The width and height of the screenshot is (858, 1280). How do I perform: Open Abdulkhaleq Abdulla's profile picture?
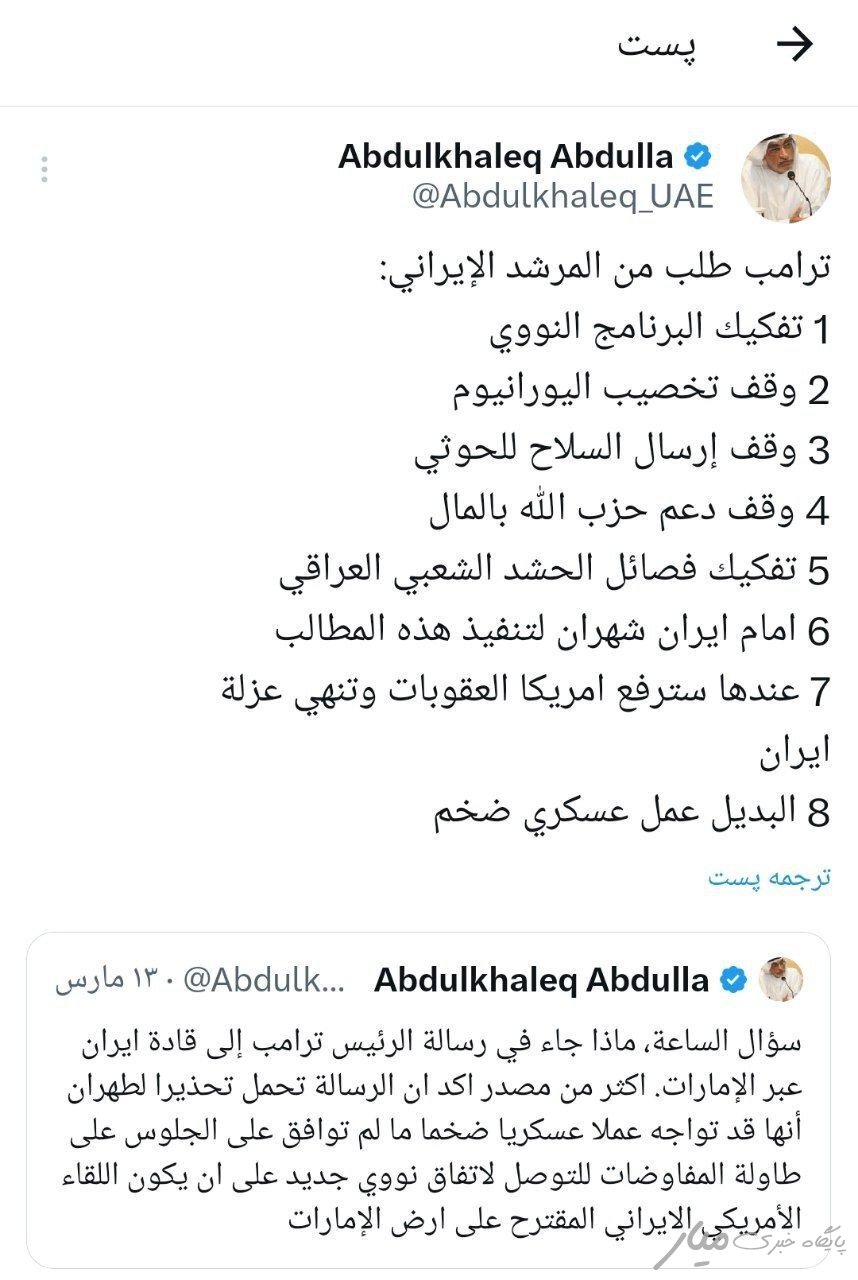coord(784,178)
